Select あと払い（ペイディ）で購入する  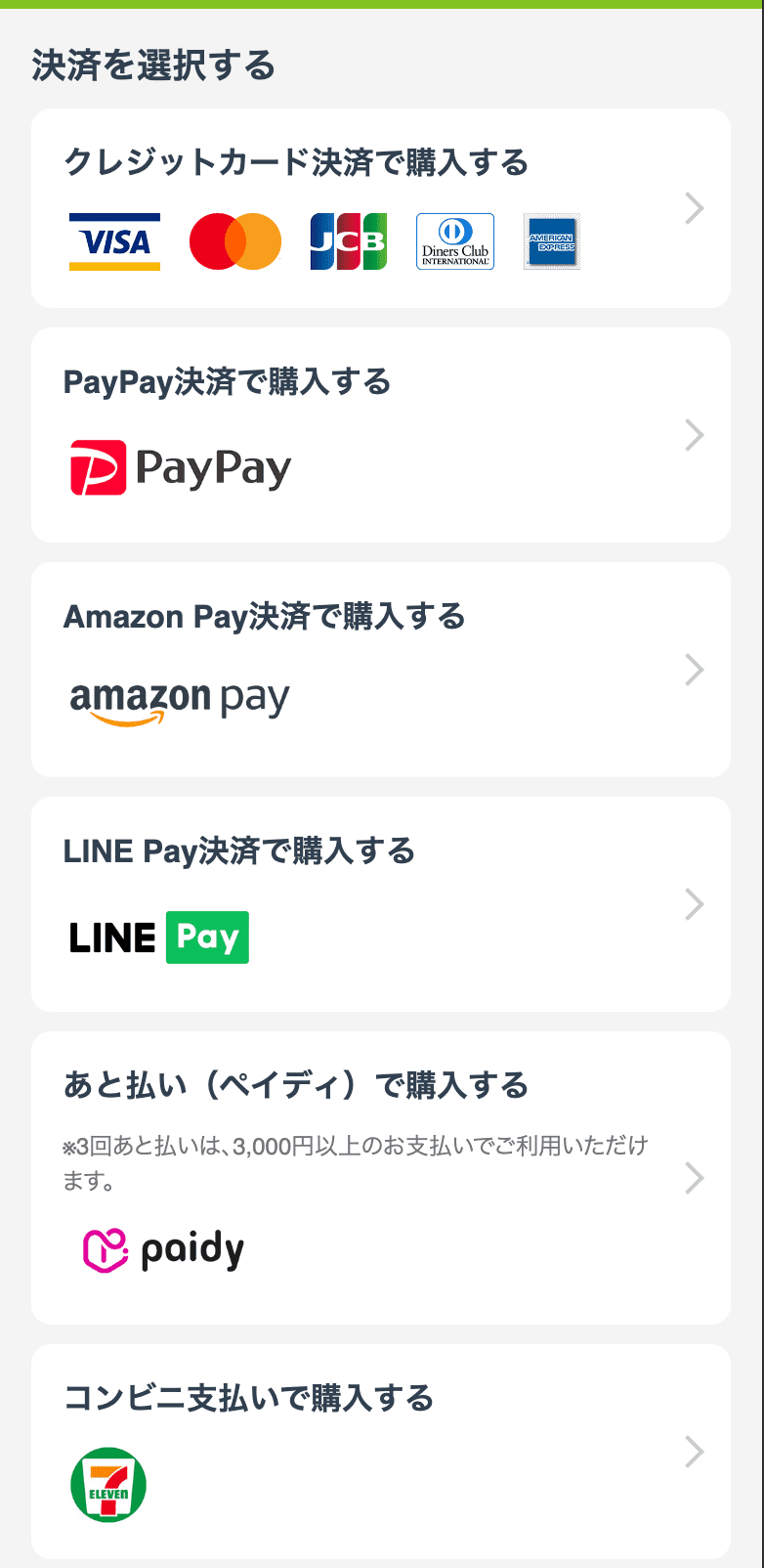(380, 1178)
